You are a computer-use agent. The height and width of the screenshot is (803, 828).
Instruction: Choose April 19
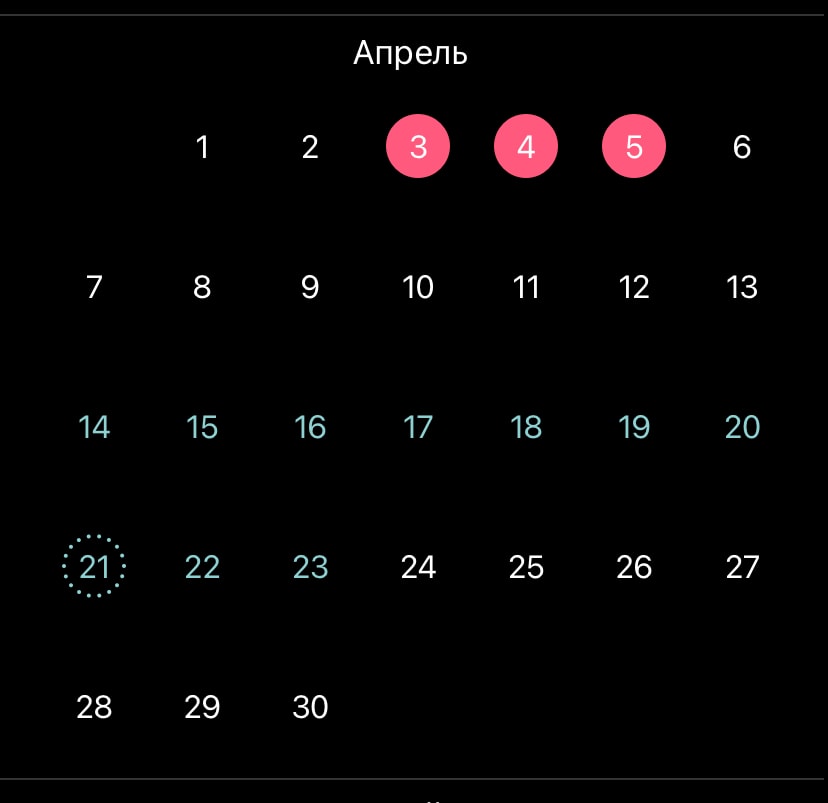point(634,427)
